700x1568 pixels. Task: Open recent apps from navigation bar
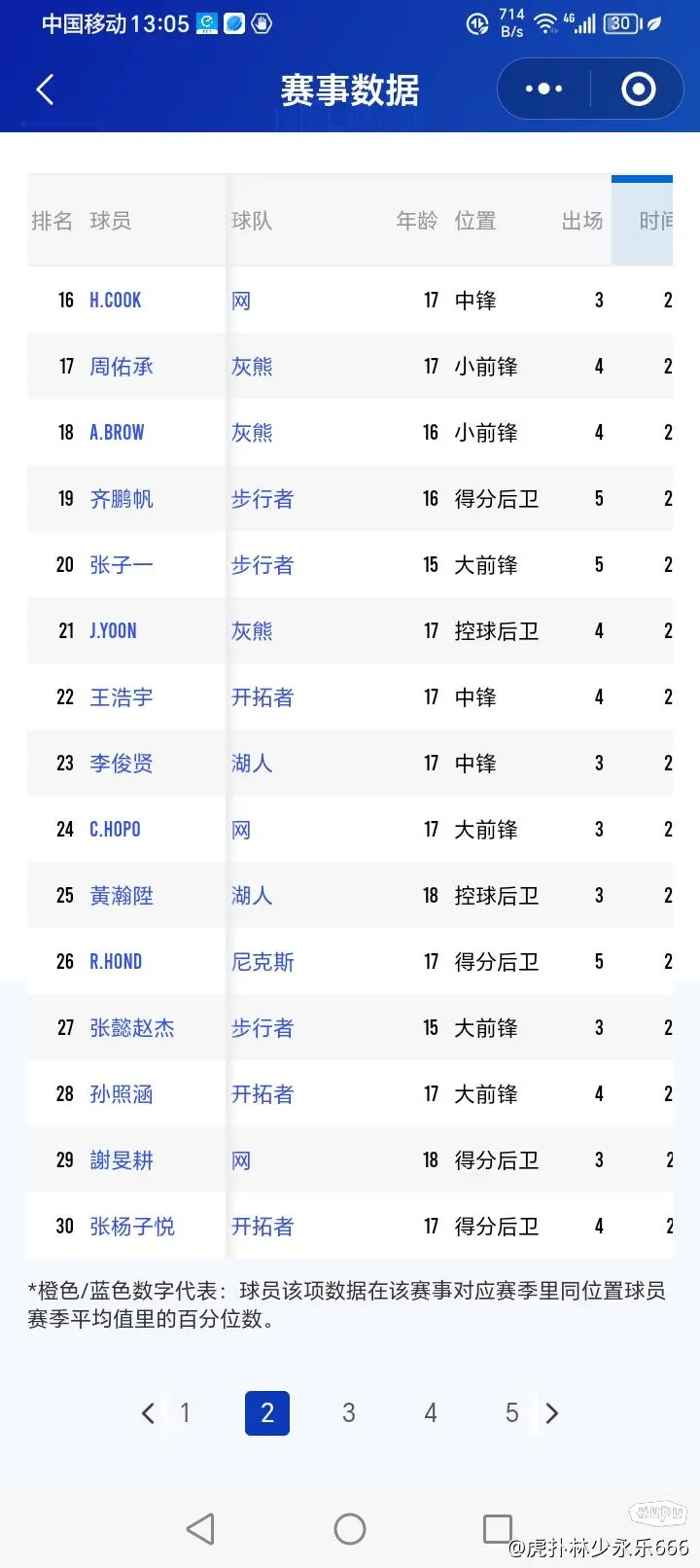[497, 1529]
